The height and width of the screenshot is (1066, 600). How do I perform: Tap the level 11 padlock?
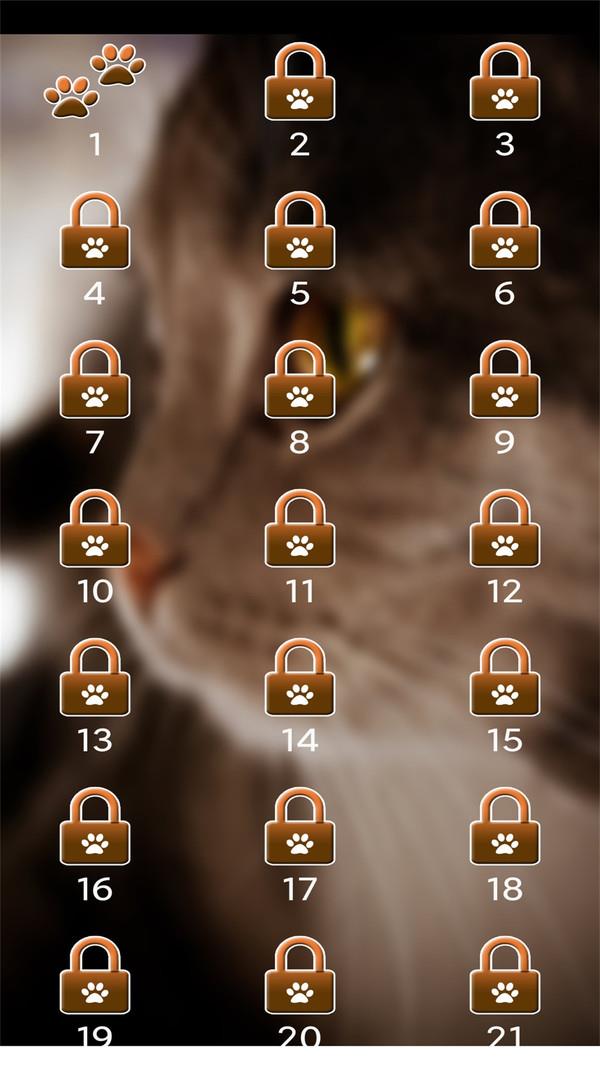[x=300, y=528]
